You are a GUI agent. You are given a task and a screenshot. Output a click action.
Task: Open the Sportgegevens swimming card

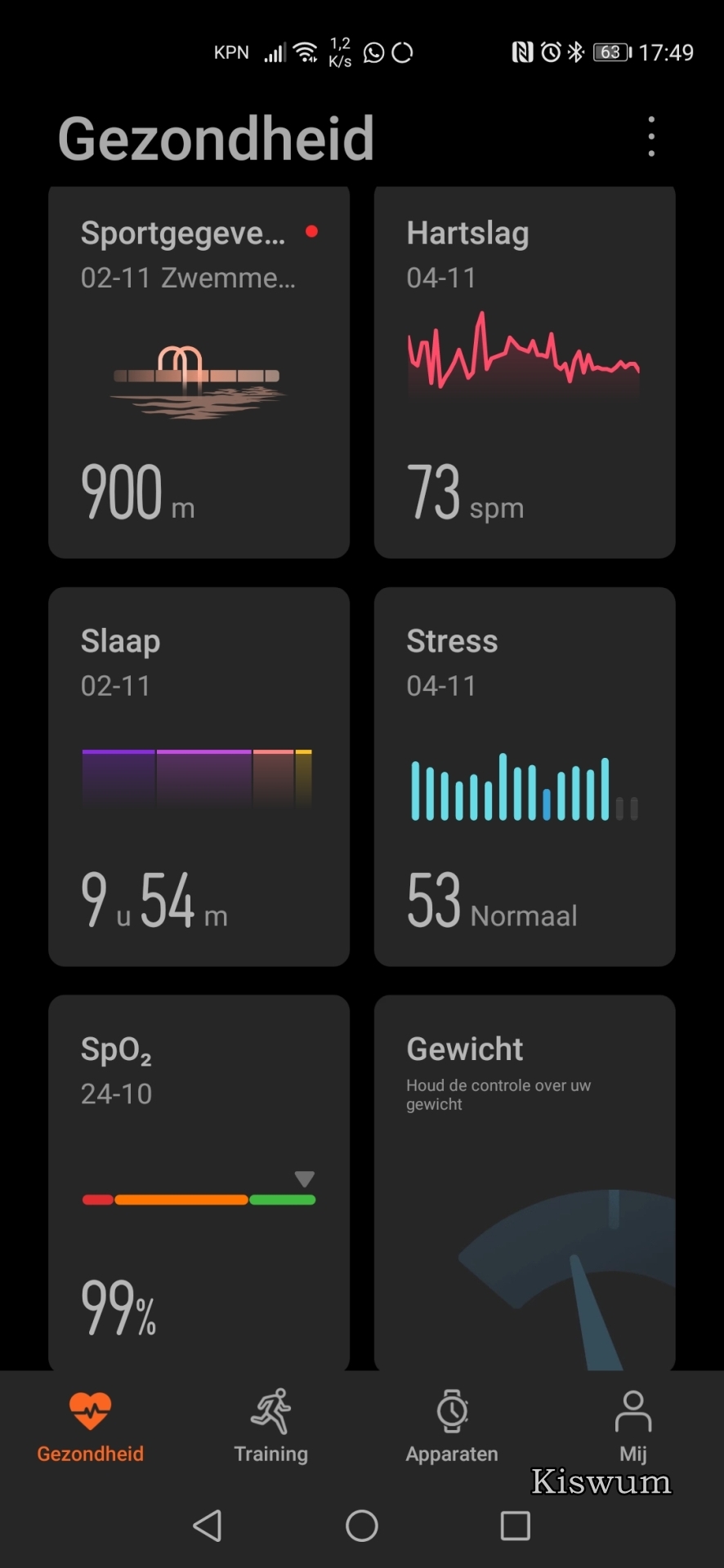(x=199, y=372)
